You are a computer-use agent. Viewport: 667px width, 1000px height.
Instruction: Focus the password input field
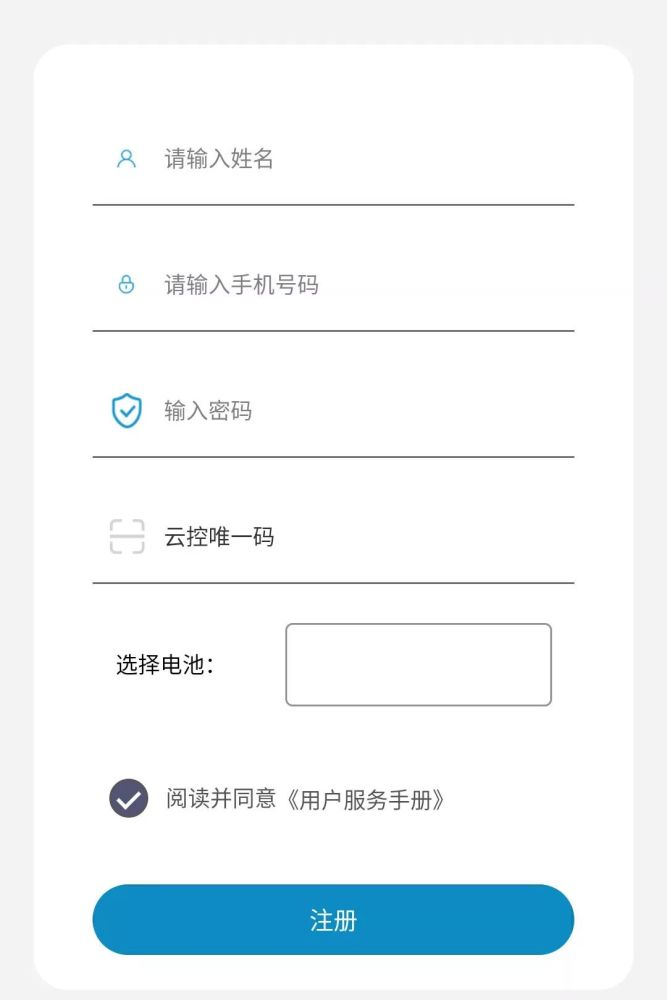tap(360, 411)
